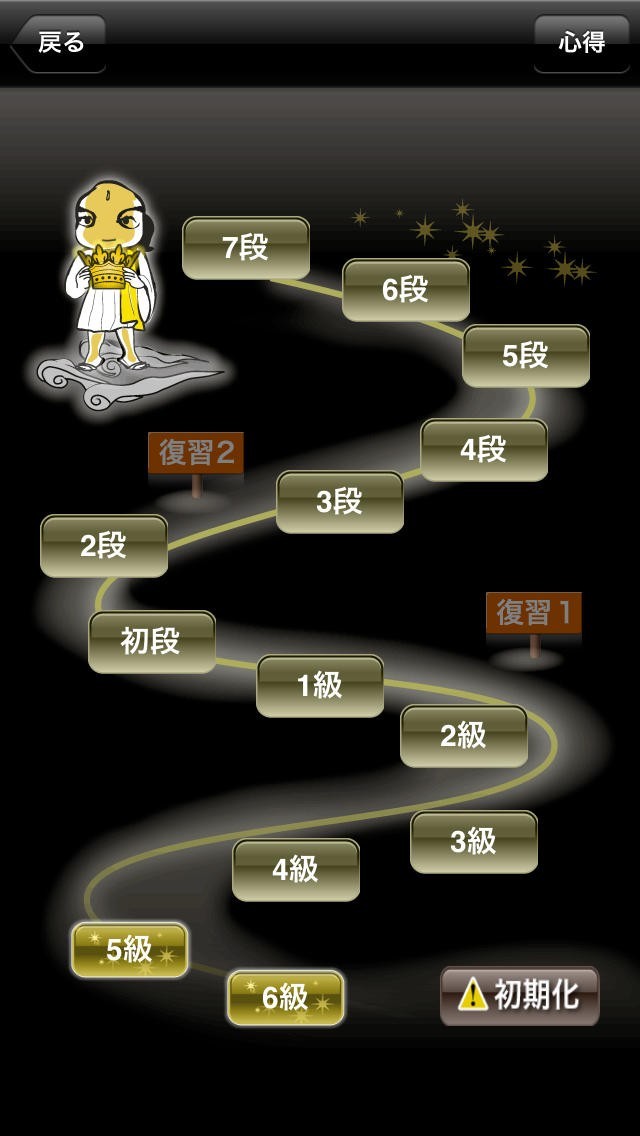Open the 初段 level

point(151,642)
